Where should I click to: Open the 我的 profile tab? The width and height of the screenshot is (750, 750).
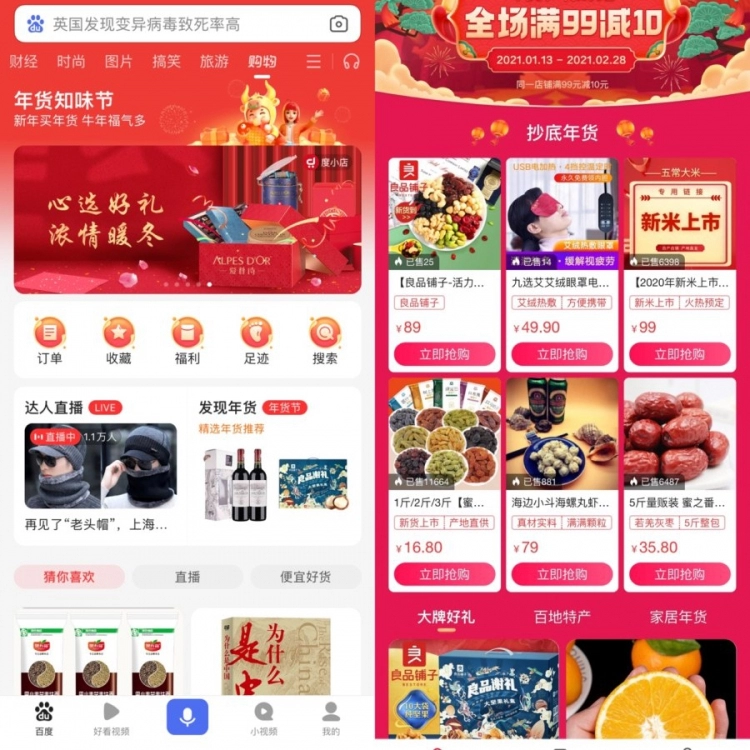coord(330,717)
